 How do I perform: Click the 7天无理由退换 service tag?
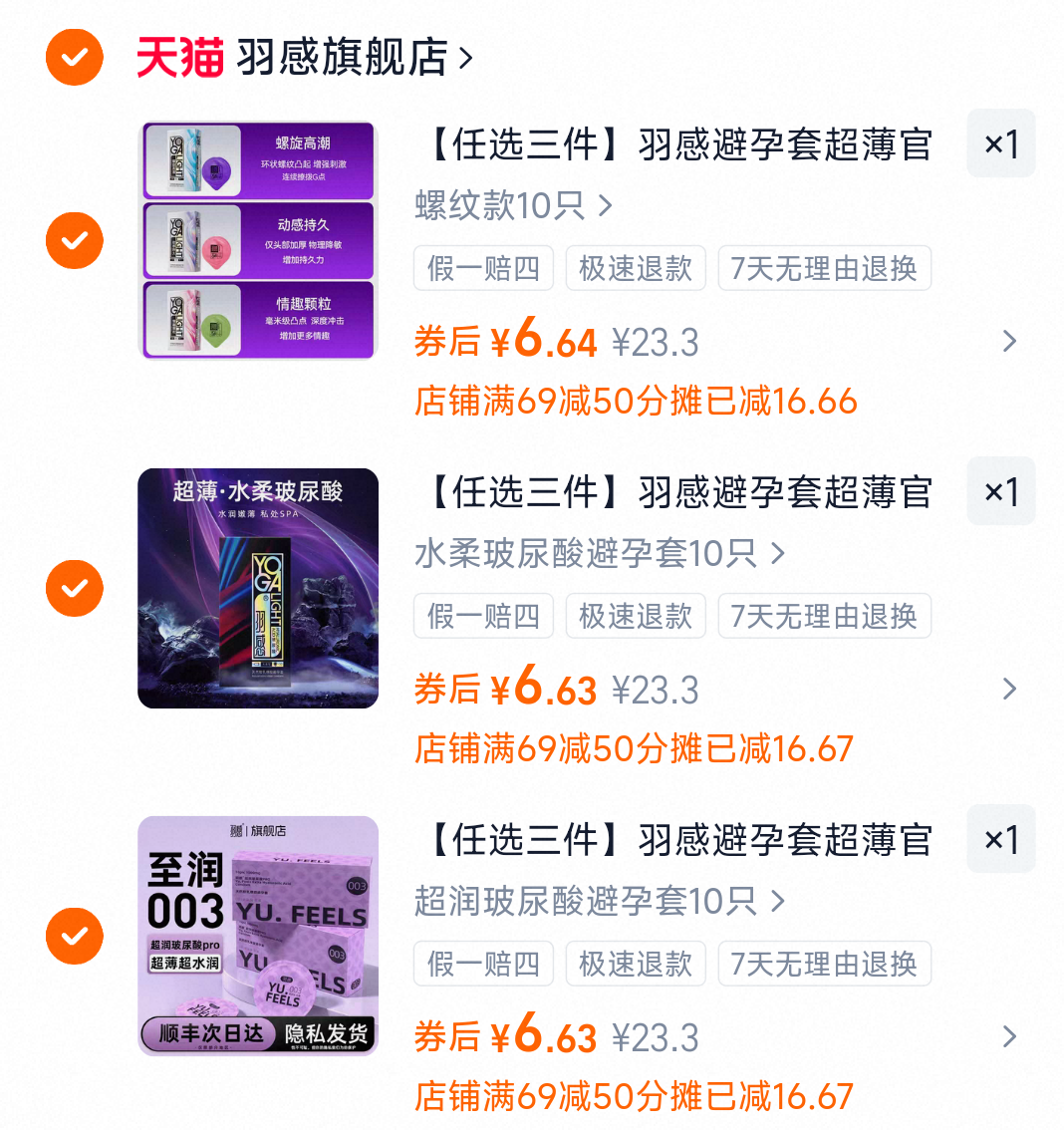coord(825,267)
